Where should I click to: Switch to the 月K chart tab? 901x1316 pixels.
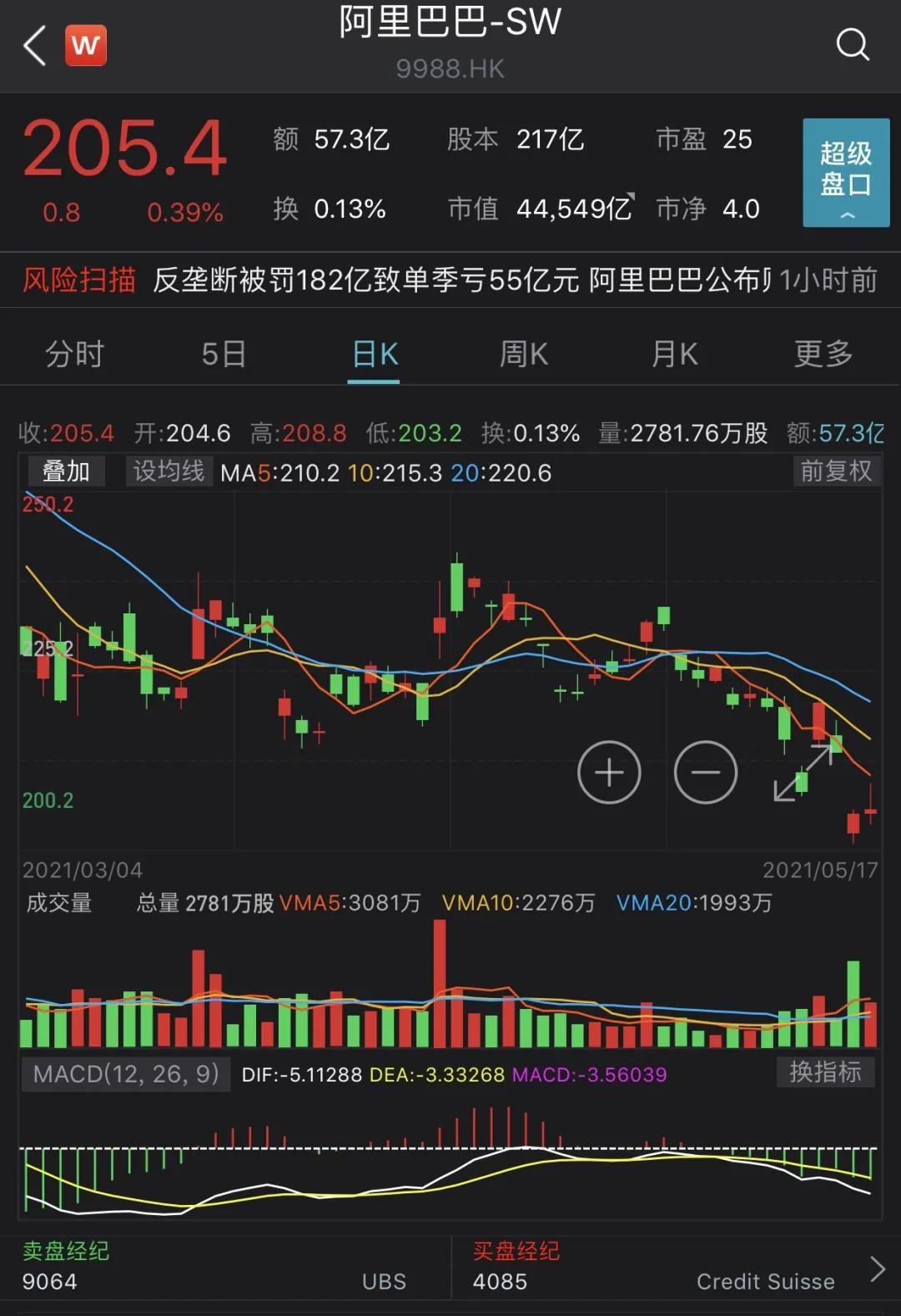point(674,355)
